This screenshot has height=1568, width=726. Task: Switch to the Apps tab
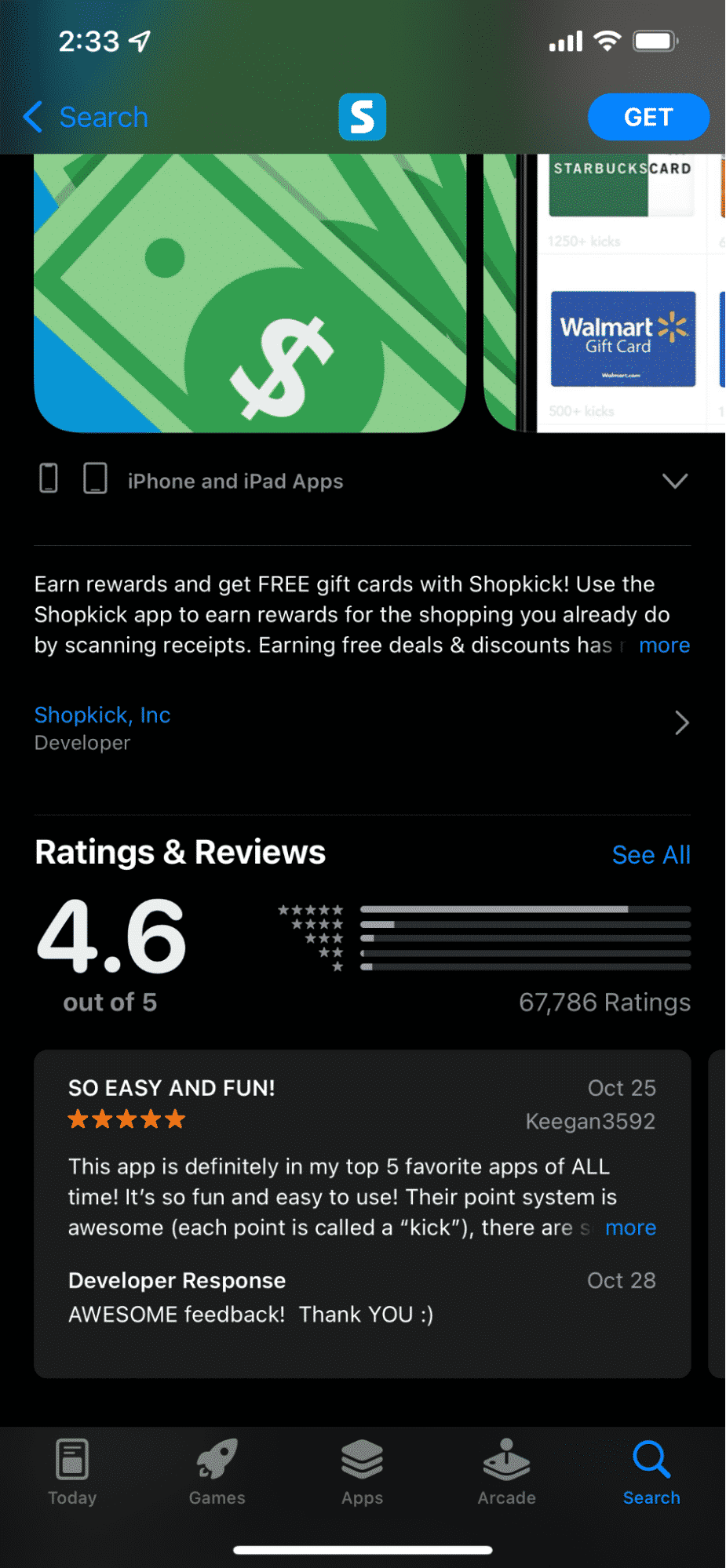pos(363,1472)
